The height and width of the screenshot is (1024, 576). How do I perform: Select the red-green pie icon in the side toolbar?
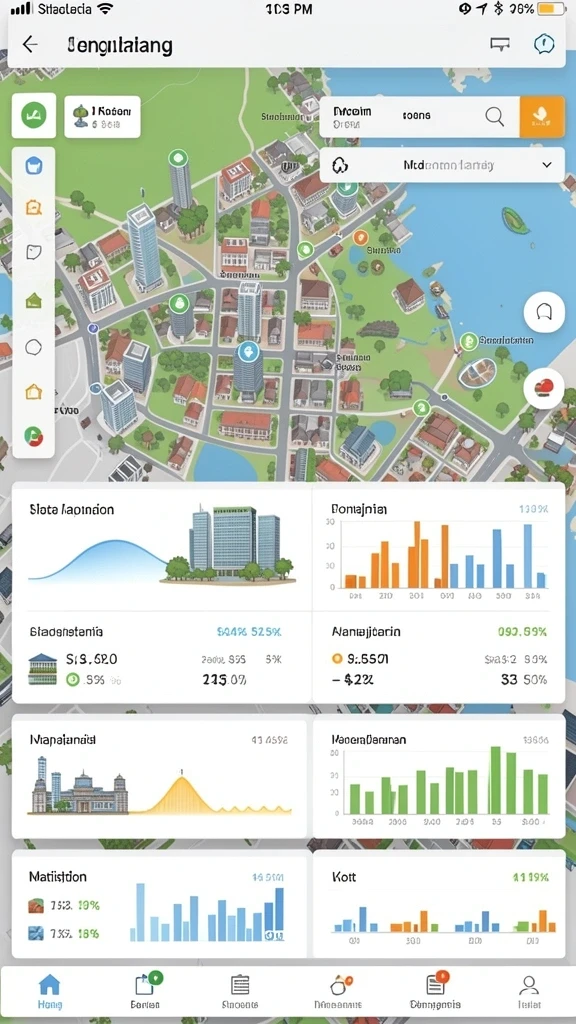(33, 436)
